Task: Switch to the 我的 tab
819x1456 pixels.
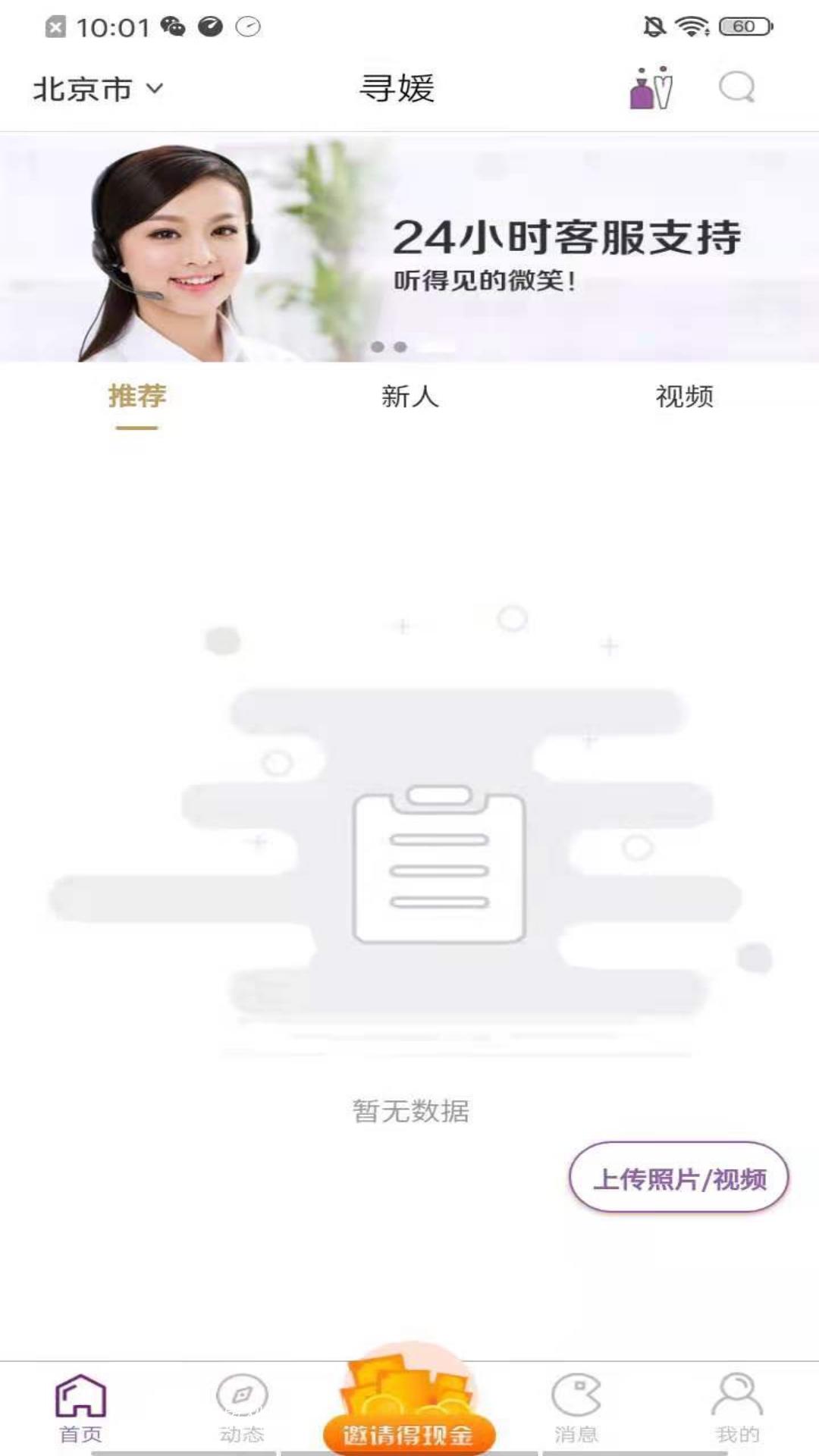Action: [737, 1408]
